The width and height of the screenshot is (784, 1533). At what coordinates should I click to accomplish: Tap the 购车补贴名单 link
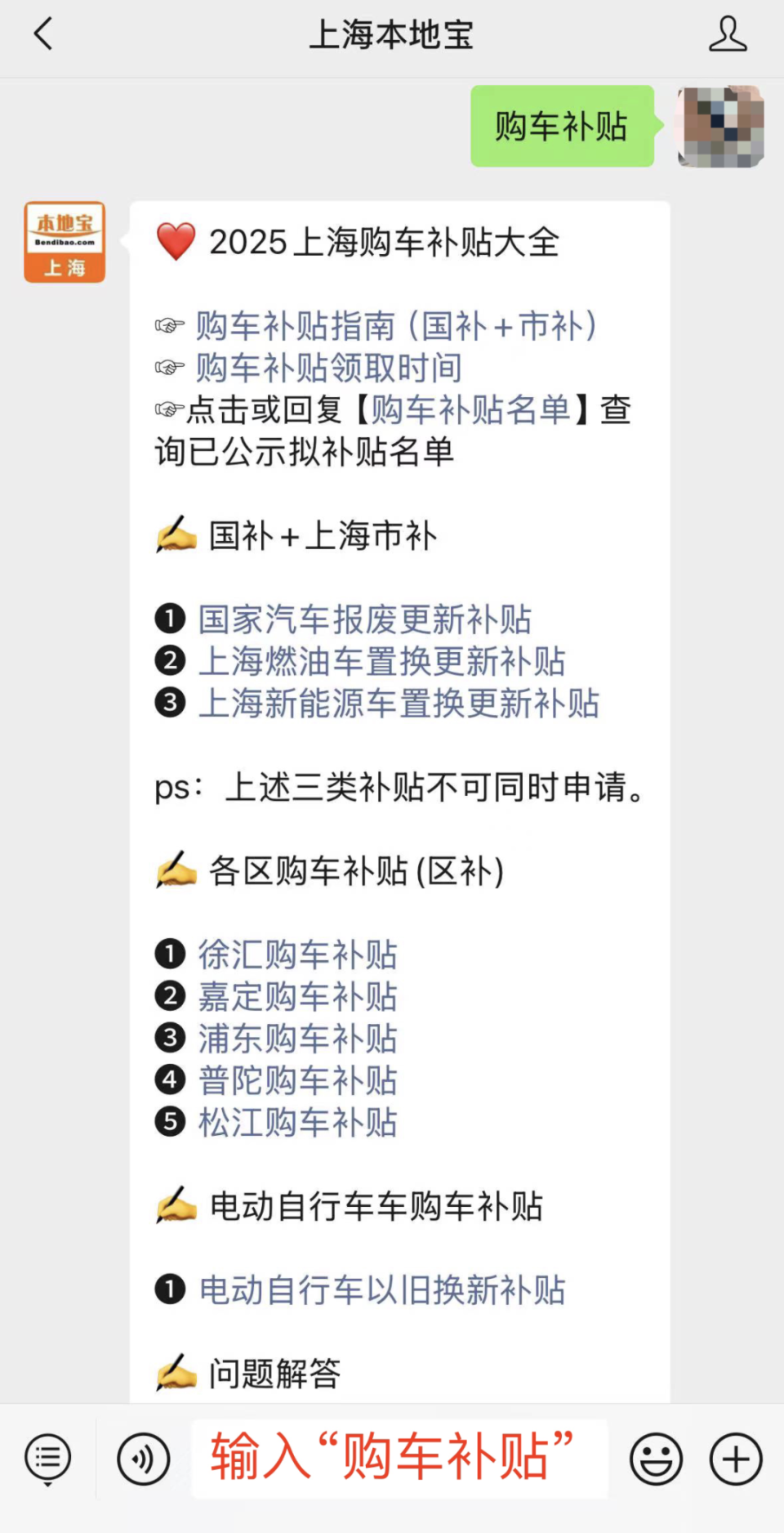click(471, 409)
